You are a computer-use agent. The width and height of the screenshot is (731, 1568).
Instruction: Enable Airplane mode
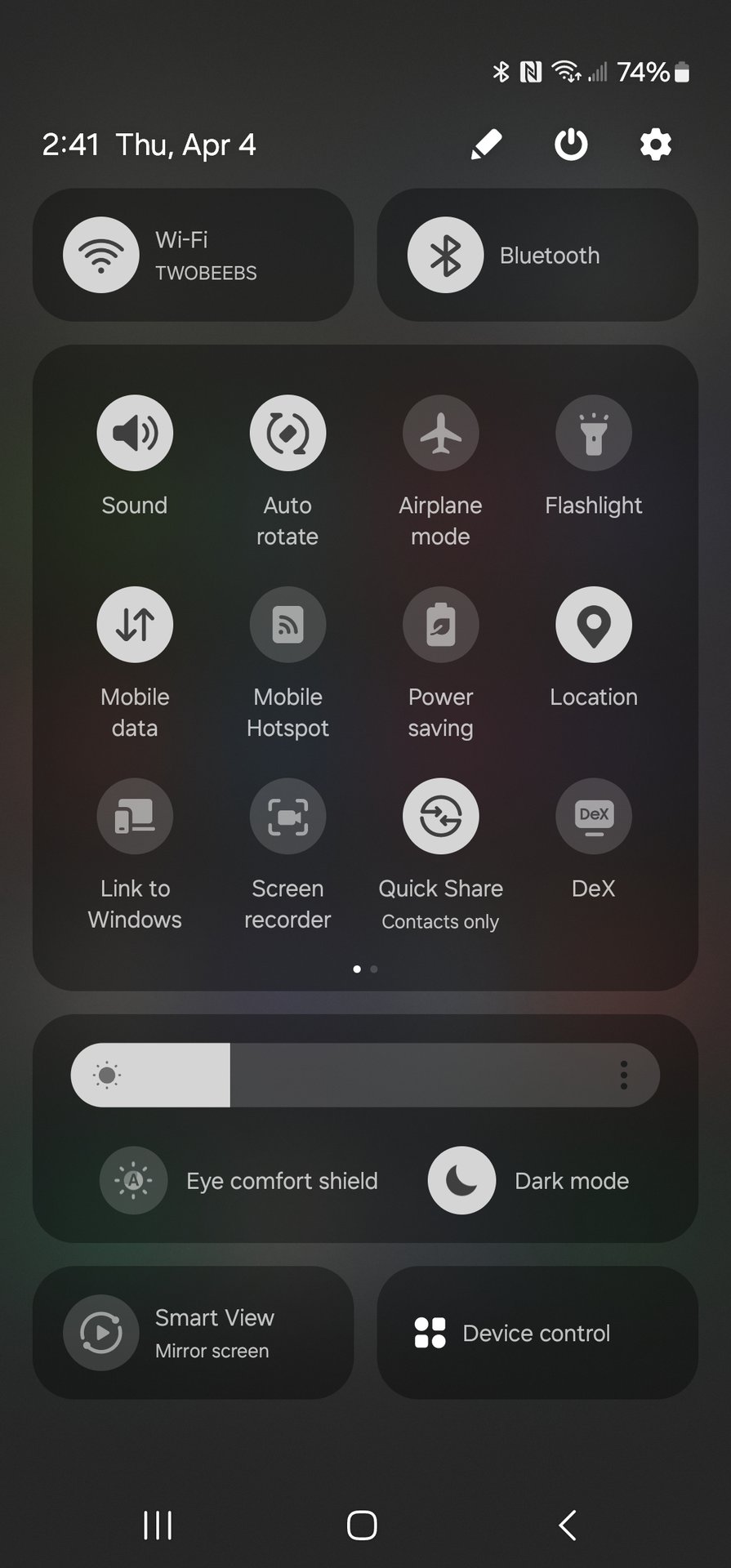point(440,433)
